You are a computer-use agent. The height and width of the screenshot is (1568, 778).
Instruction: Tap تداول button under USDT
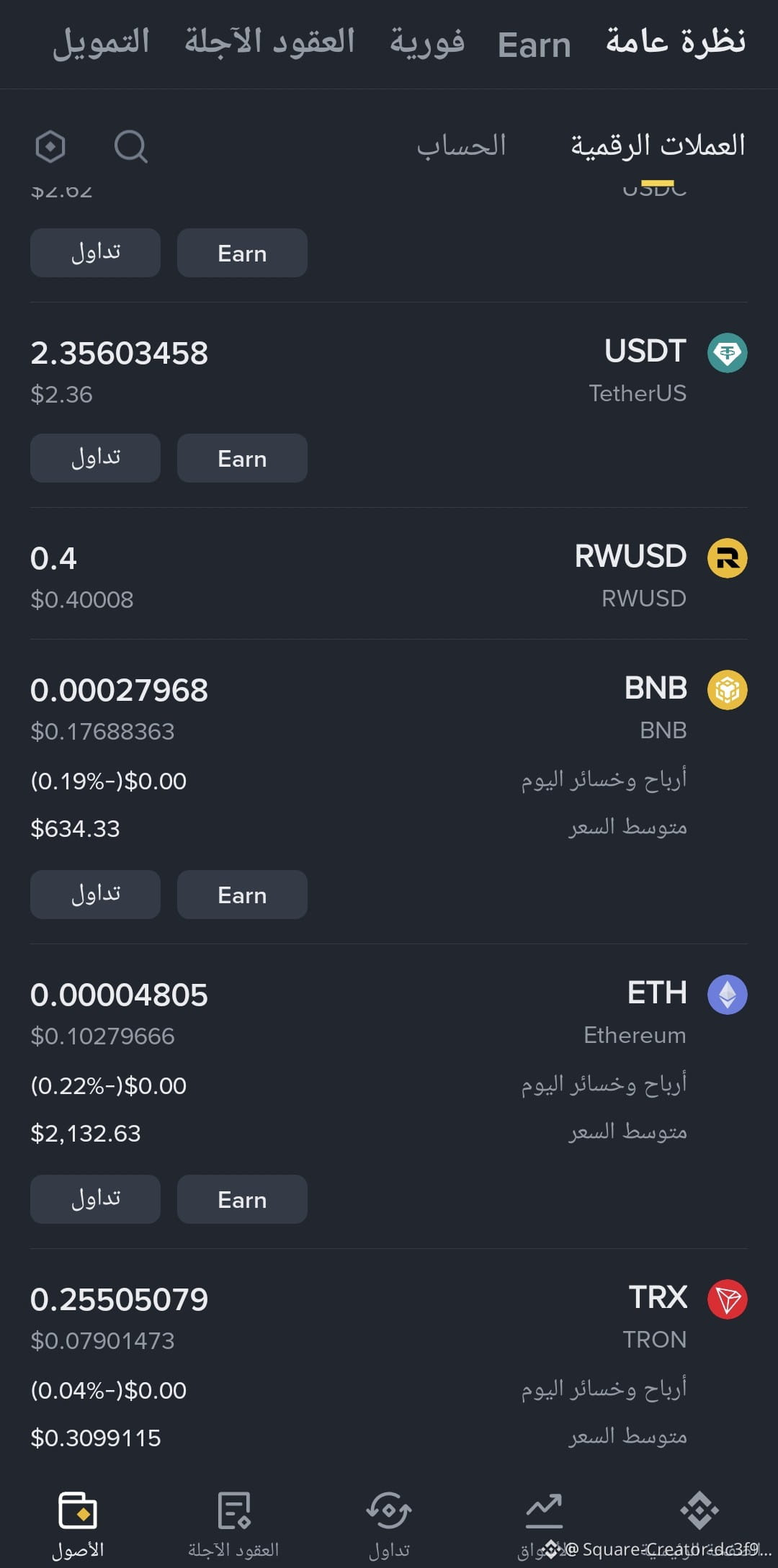pos(95,458)
